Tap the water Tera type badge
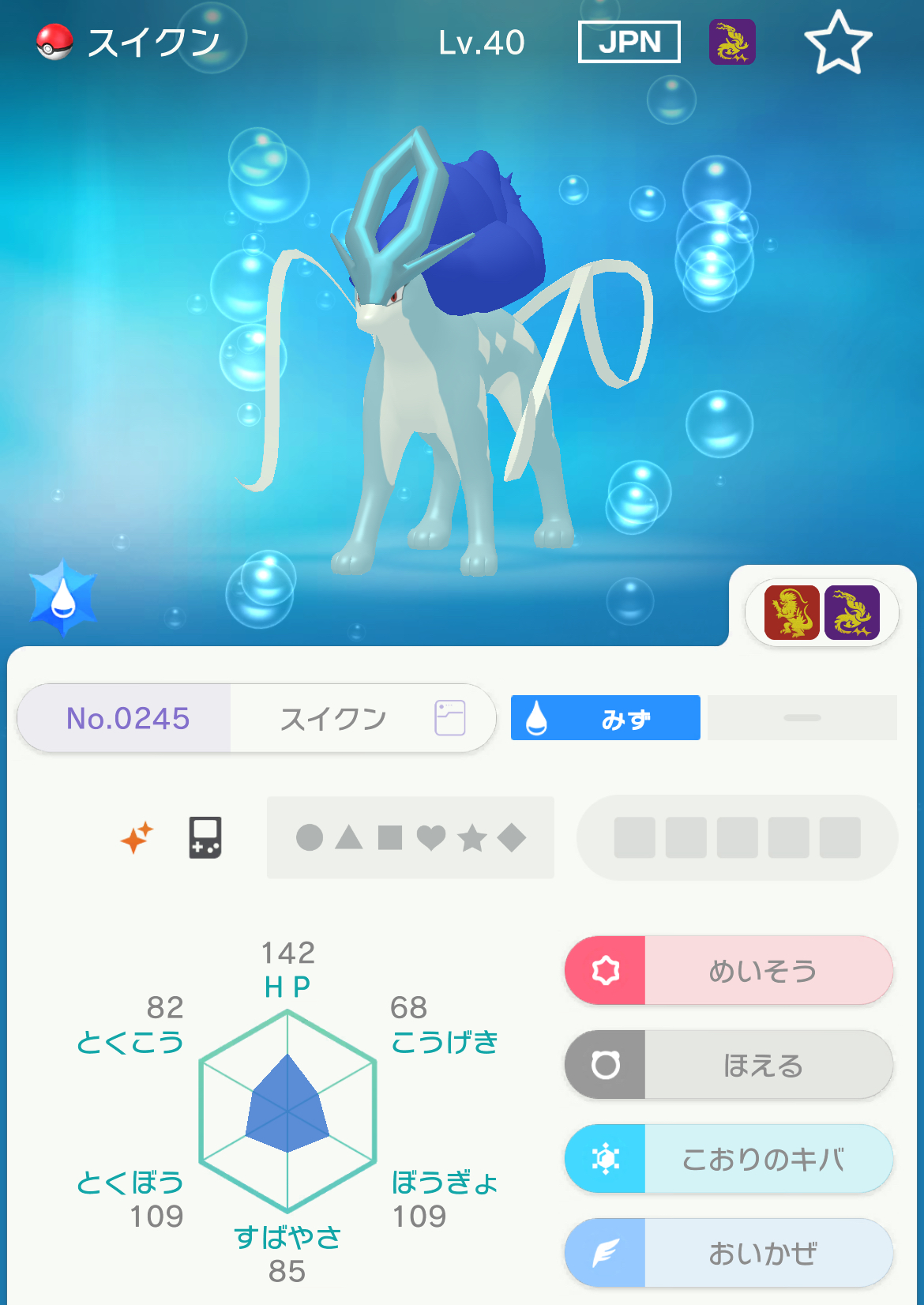924x1305 pixels. coord(62,598)
